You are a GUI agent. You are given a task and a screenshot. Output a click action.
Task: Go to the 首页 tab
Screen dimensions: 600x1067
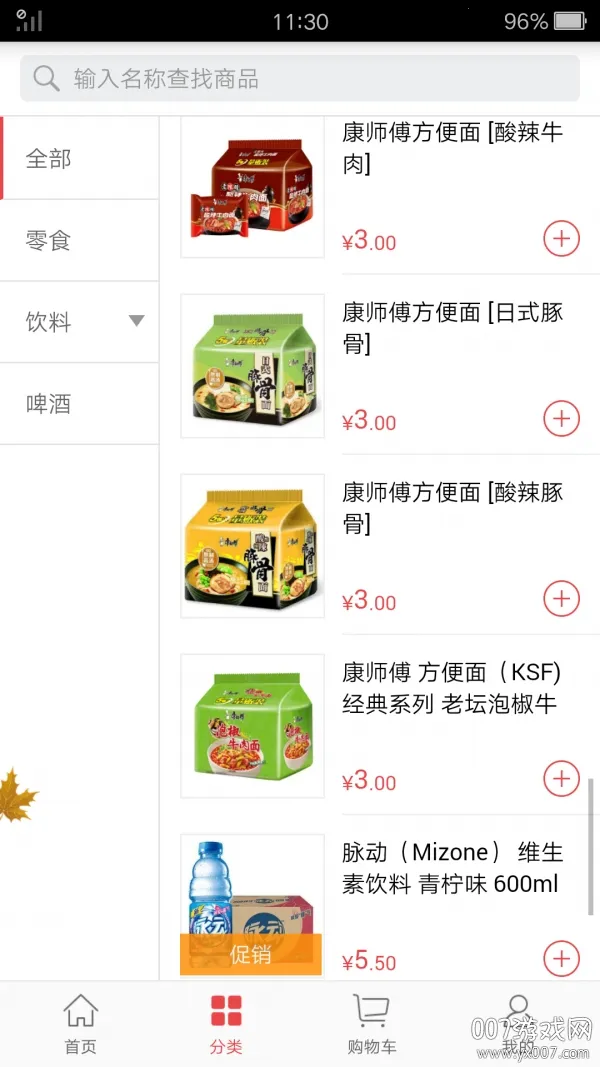(x=80, y=1024)
